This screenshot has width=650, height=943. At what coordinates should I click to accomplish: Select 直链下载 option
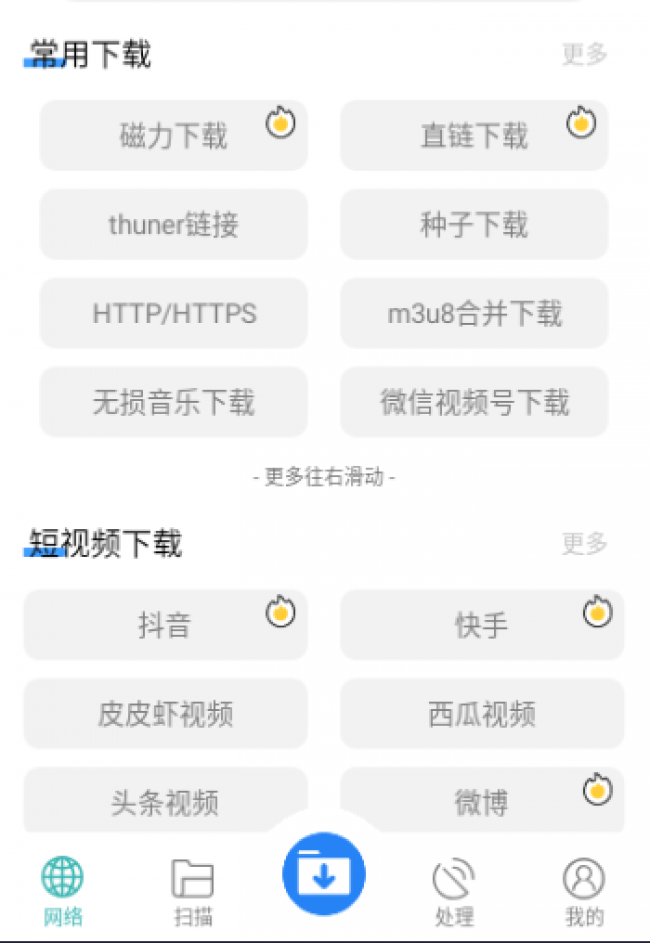(x=474, y=136)
